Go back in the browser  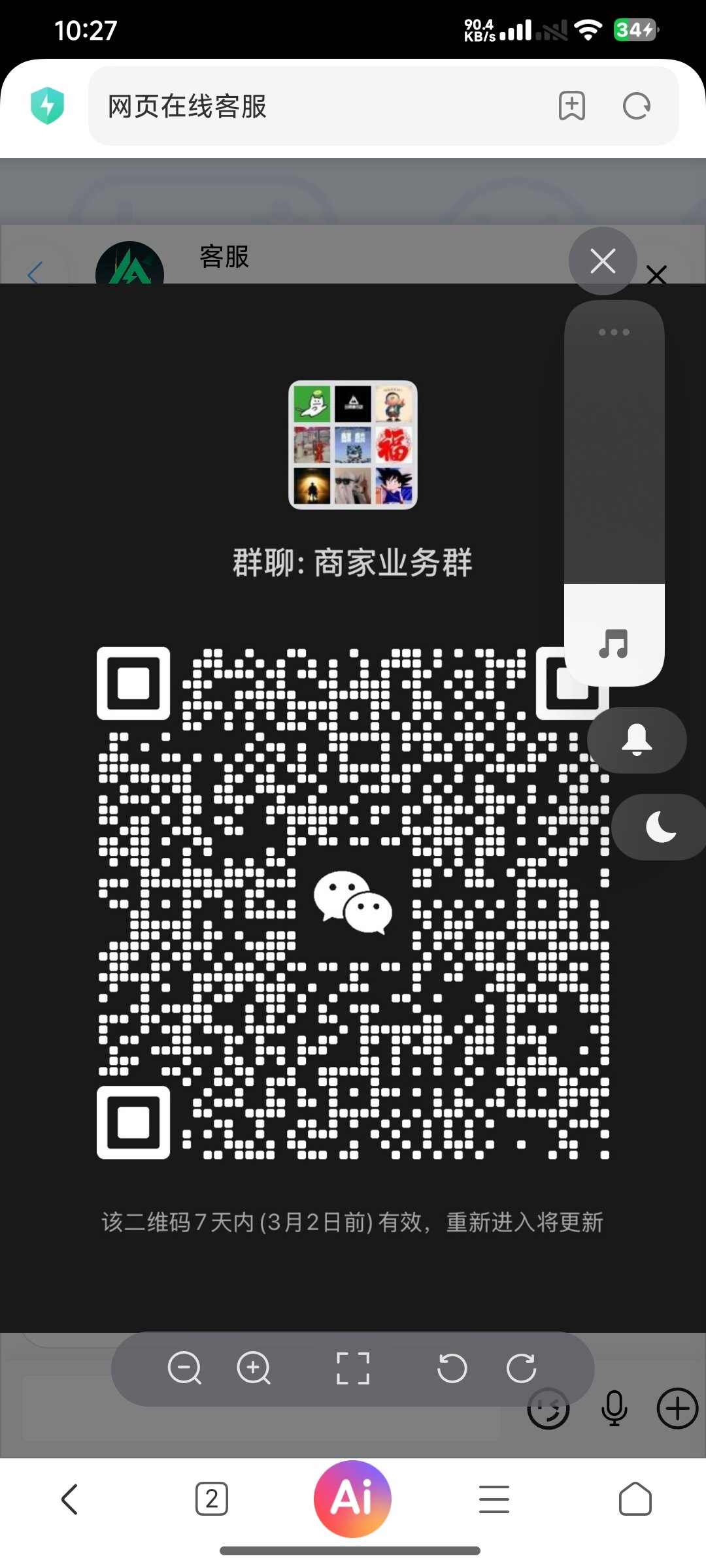tap(70, 1499)
